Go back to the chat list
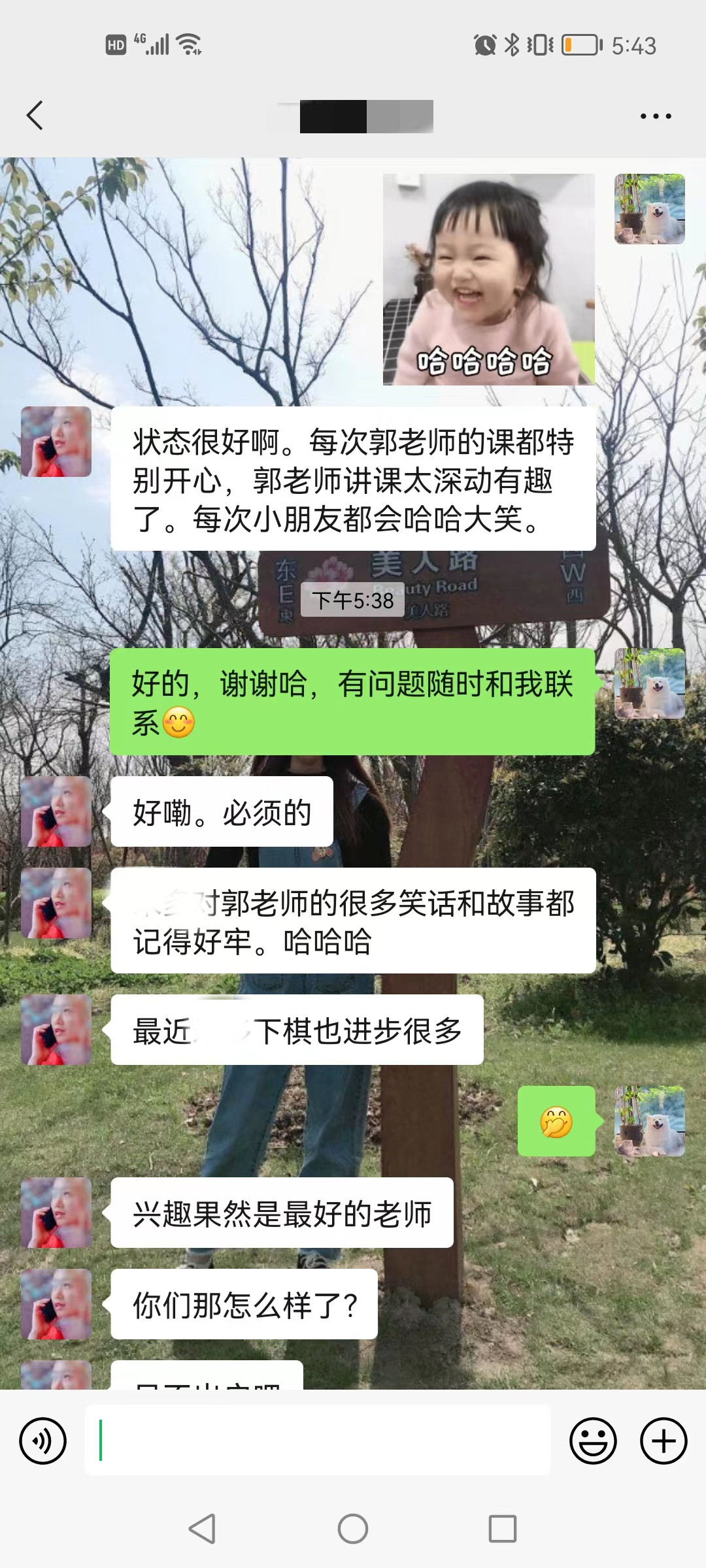Viewport: 706px width, 1568px height. [35, 116]
